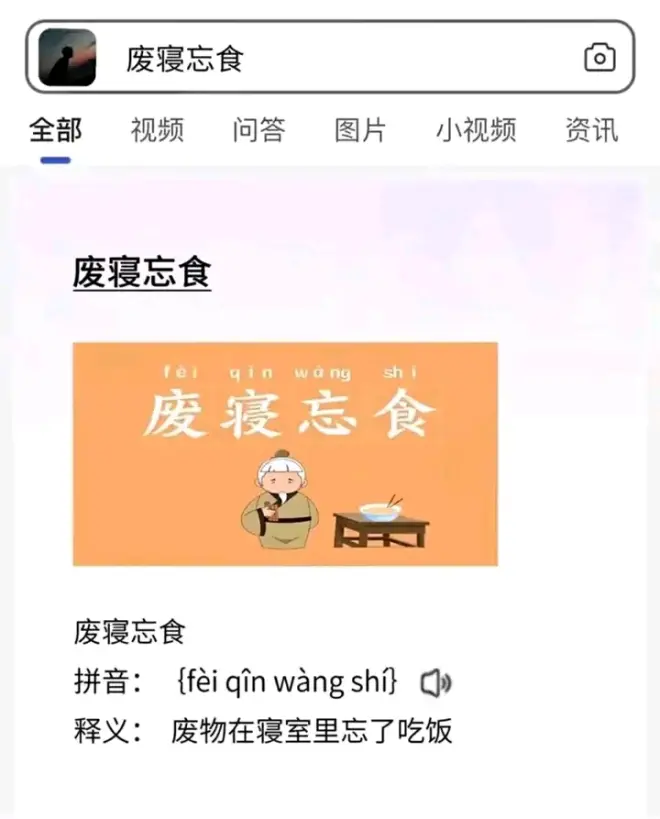Open the camera image search icon

599,58
